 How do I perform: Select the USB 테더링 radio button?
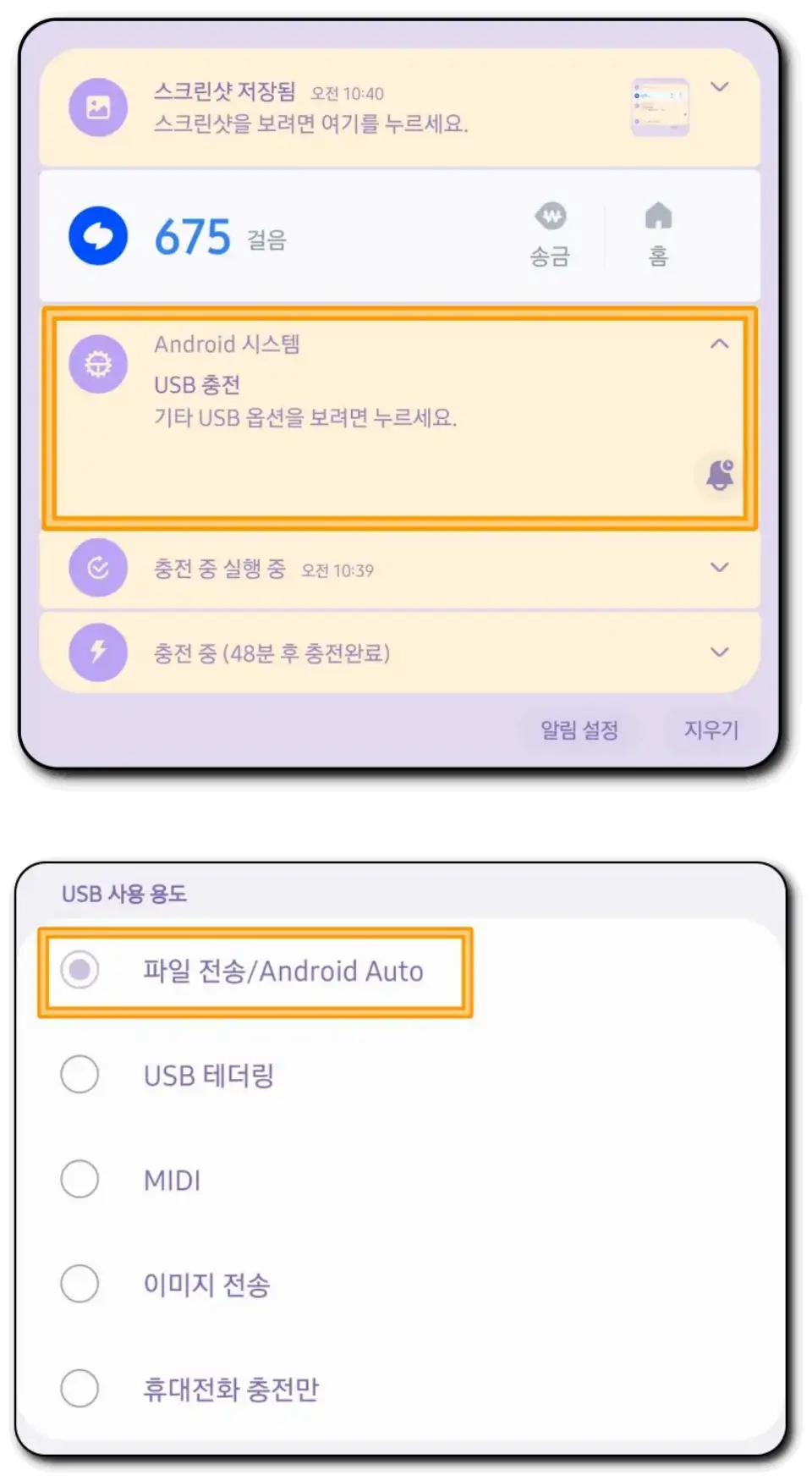[x=80, y=1076]
